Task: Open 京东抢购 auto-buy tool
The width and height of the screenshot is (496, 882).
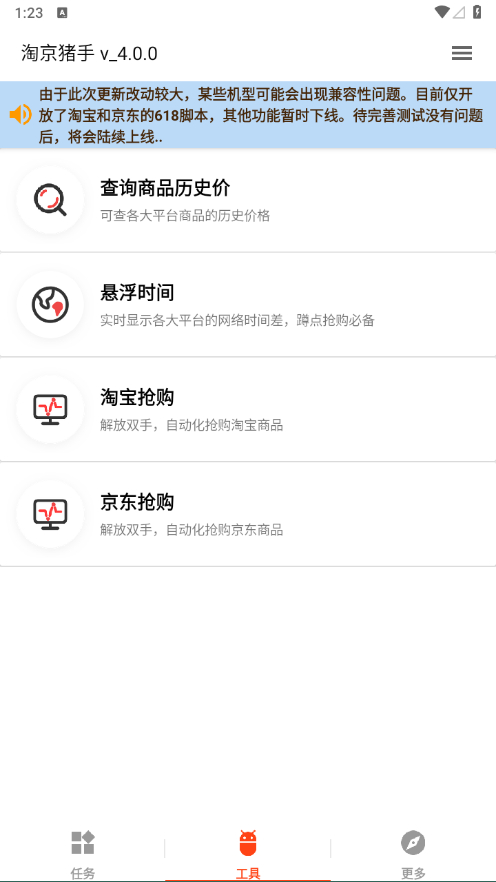Action: point(248,514)
